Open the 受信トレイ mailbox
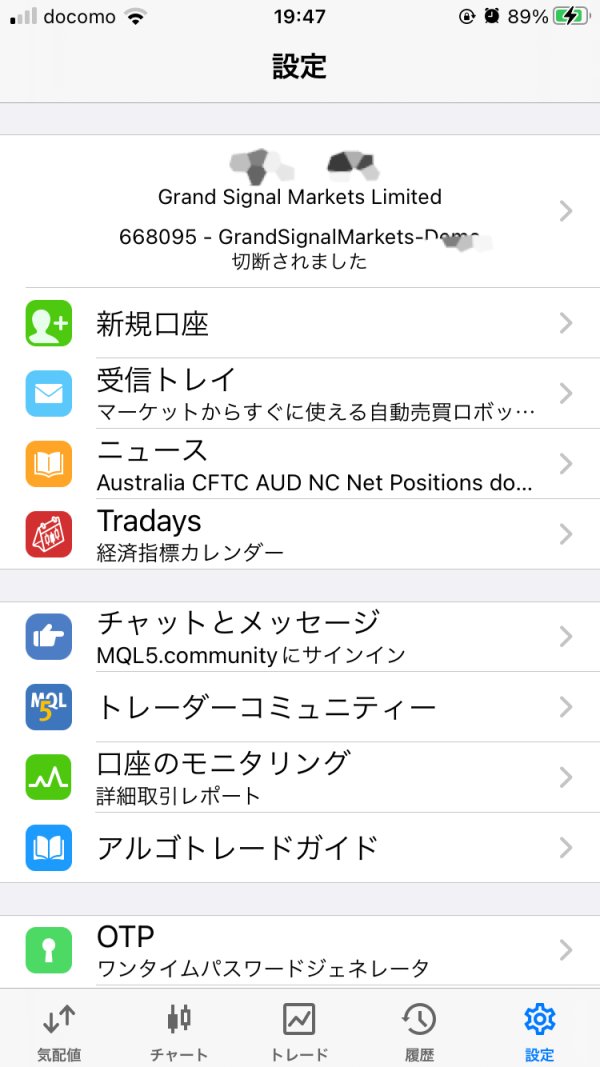The width and height of the screenshot is (600, 1067). pyautogui.click(x=300, y=393)
